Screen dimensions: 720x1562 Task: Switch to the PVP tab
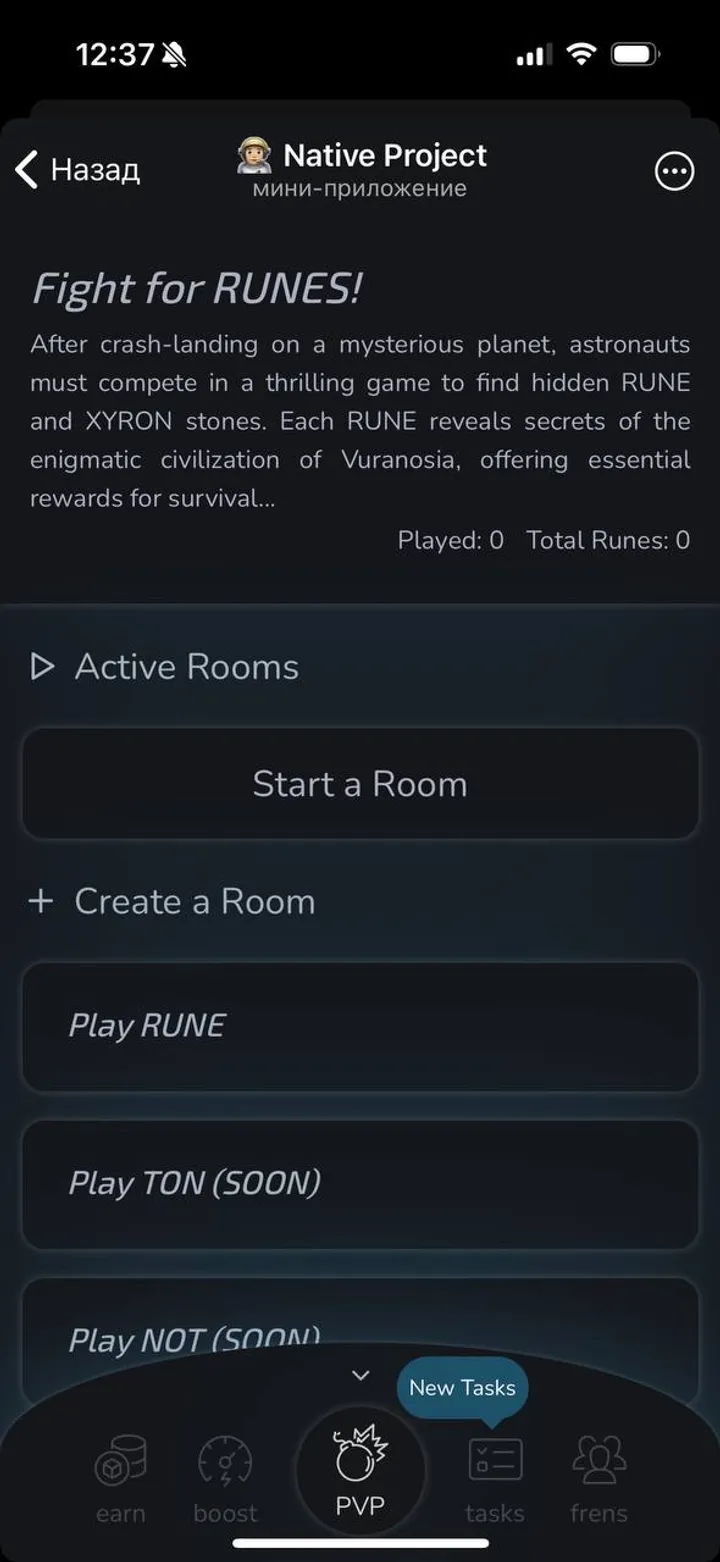pyautogui.click(x=360, y=1470)
